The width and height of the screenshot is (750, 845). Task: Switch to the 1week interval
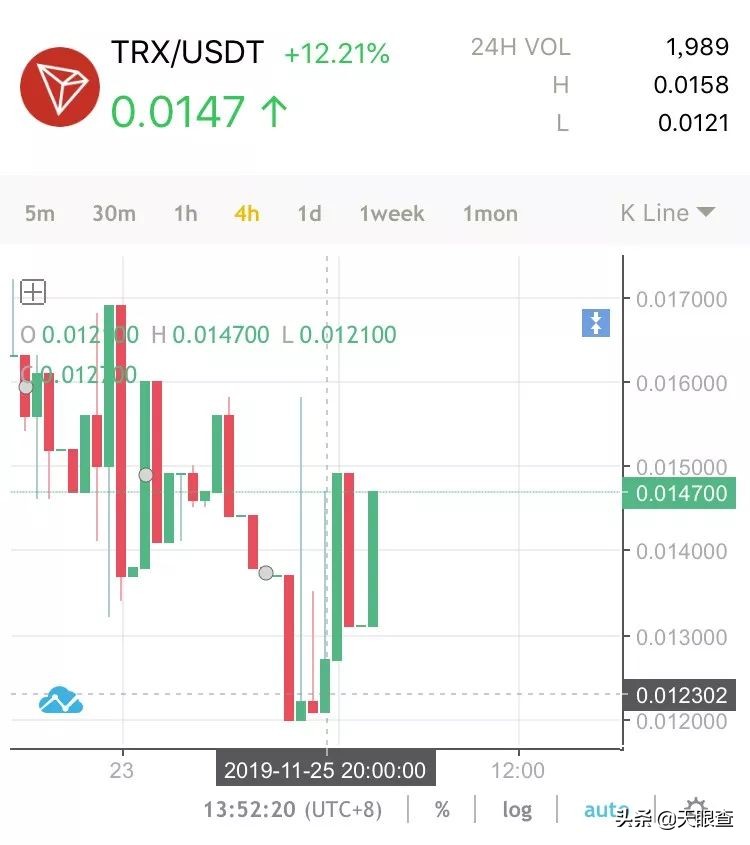(x=392, y=213)
